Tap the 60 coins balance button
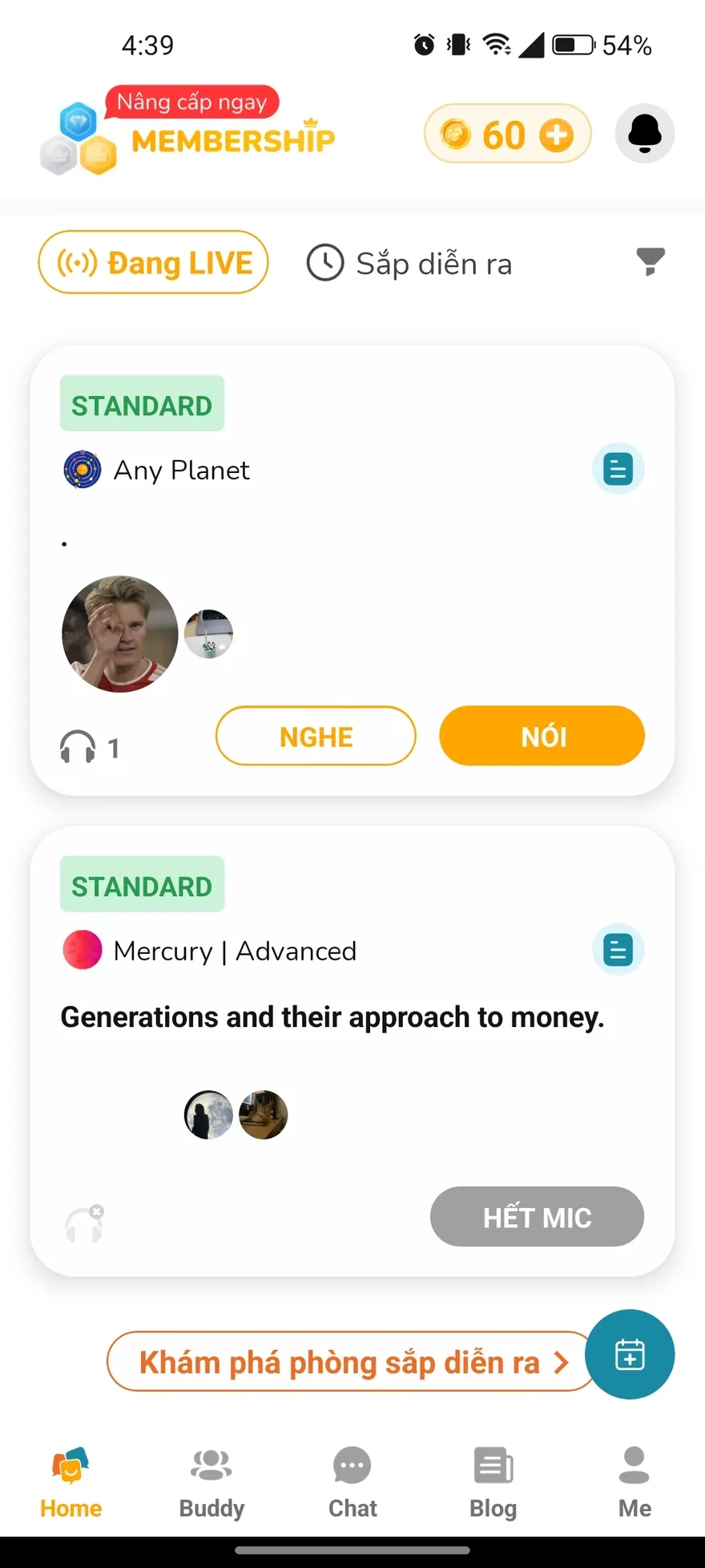This screenshot has width=705, height=1568. point(506,134)
